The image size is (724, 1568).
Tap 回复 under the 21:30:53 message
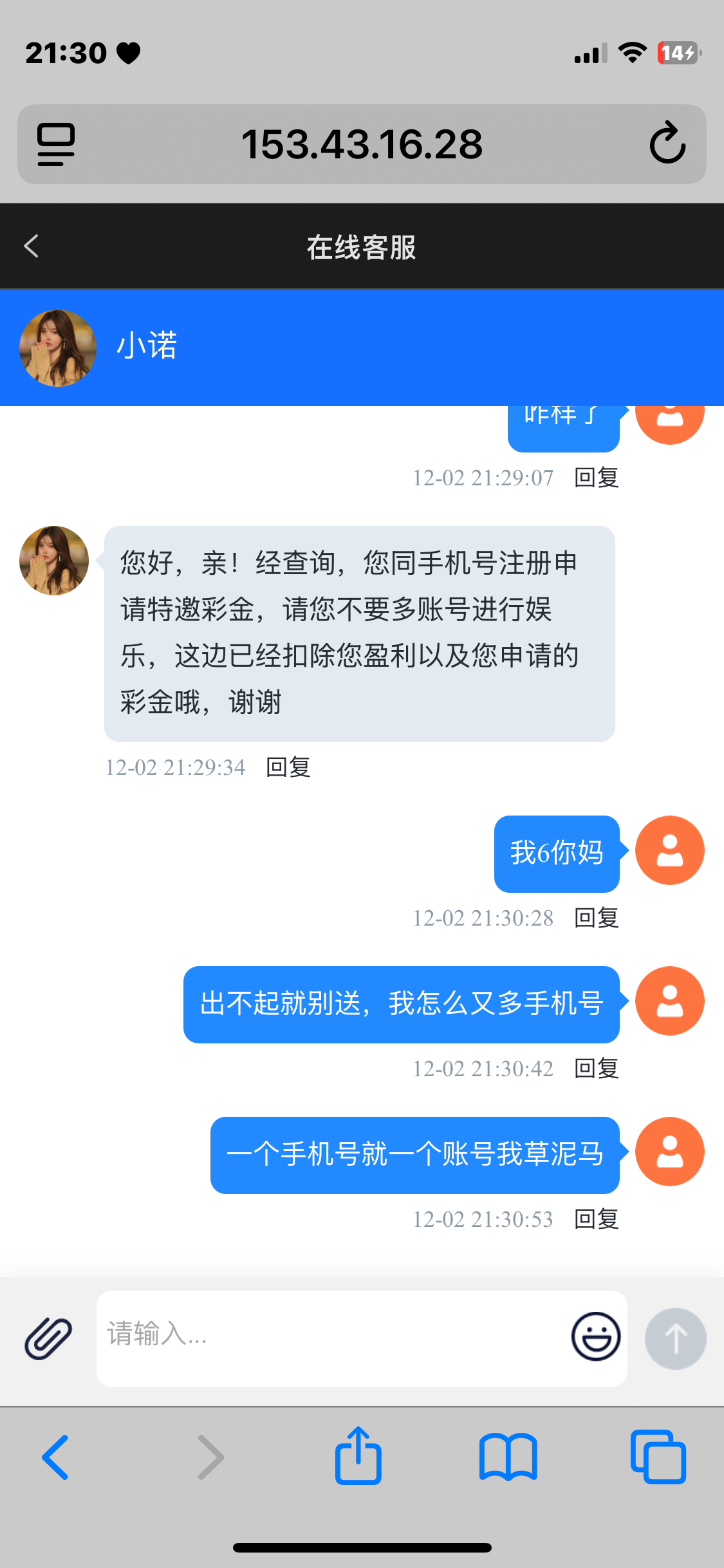[x=596, y=1219]
